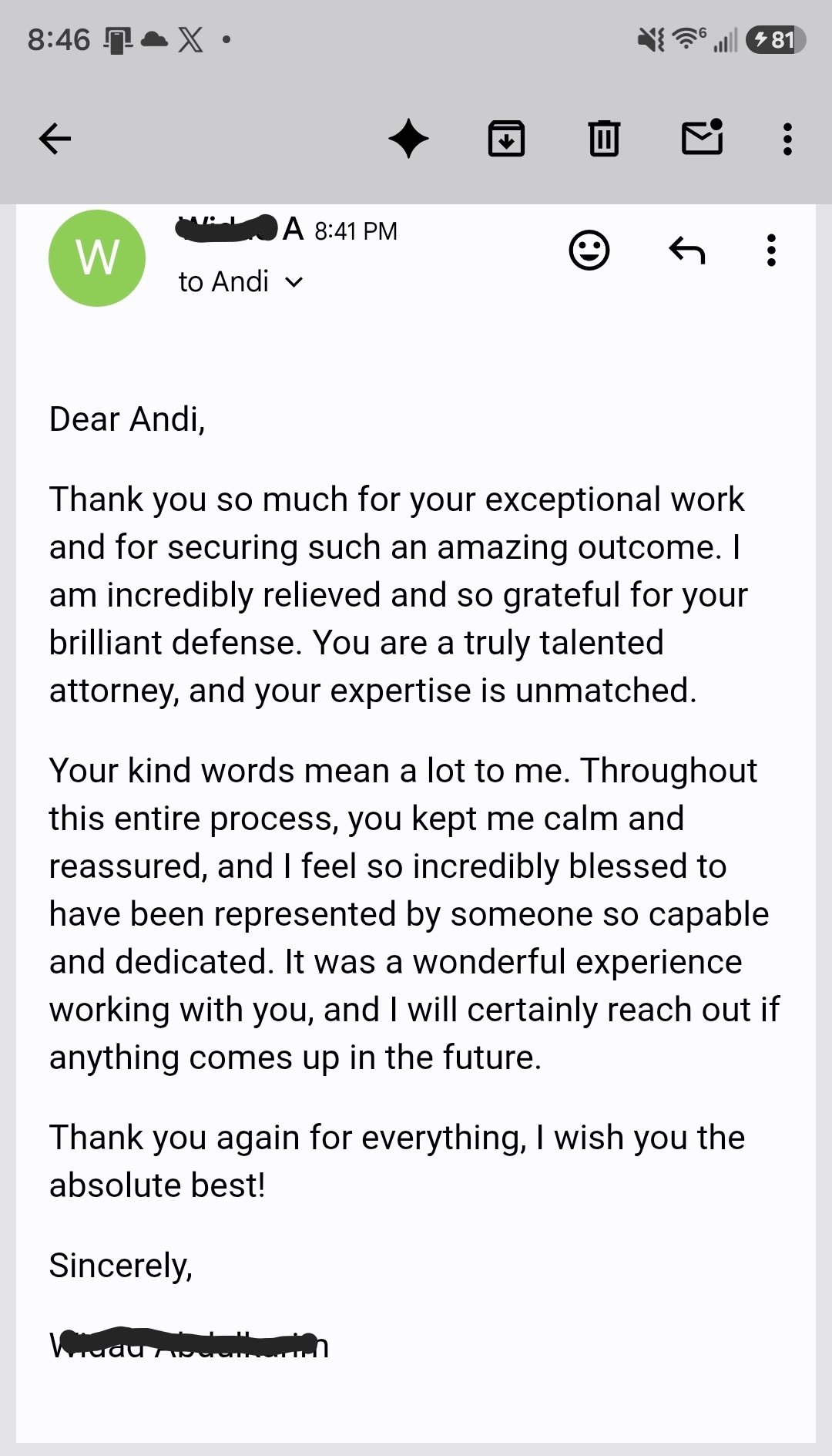Go back to the inbox

coord(55,140)
